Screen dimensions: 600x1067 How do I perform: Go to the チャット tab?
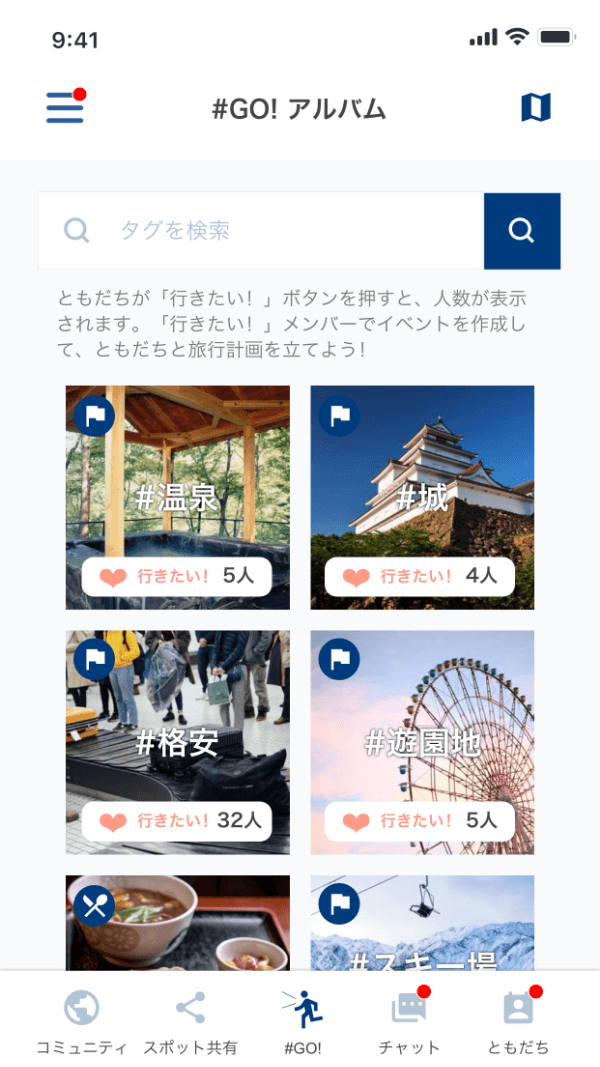pos(409,1020)
